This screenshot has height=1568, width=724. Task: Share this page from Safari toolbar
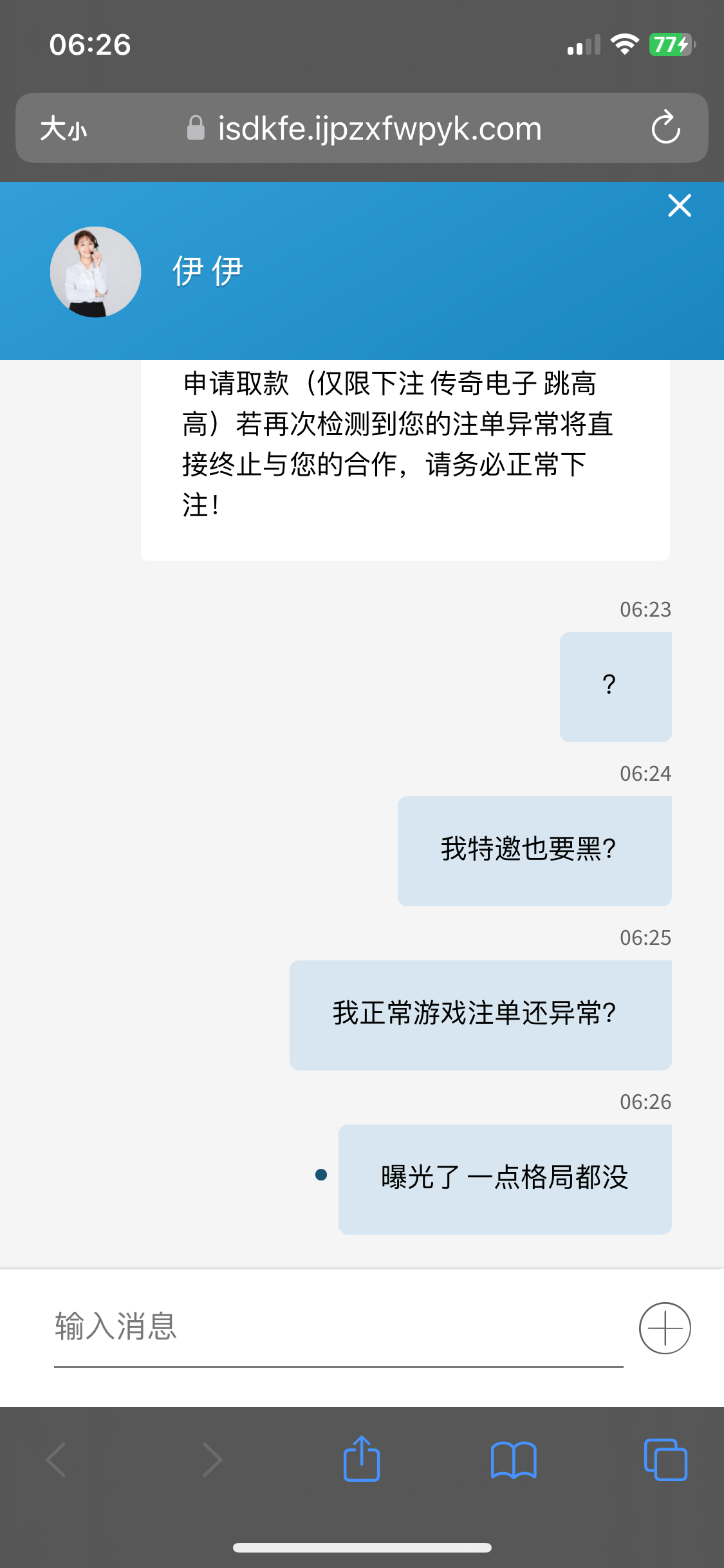362,1459
